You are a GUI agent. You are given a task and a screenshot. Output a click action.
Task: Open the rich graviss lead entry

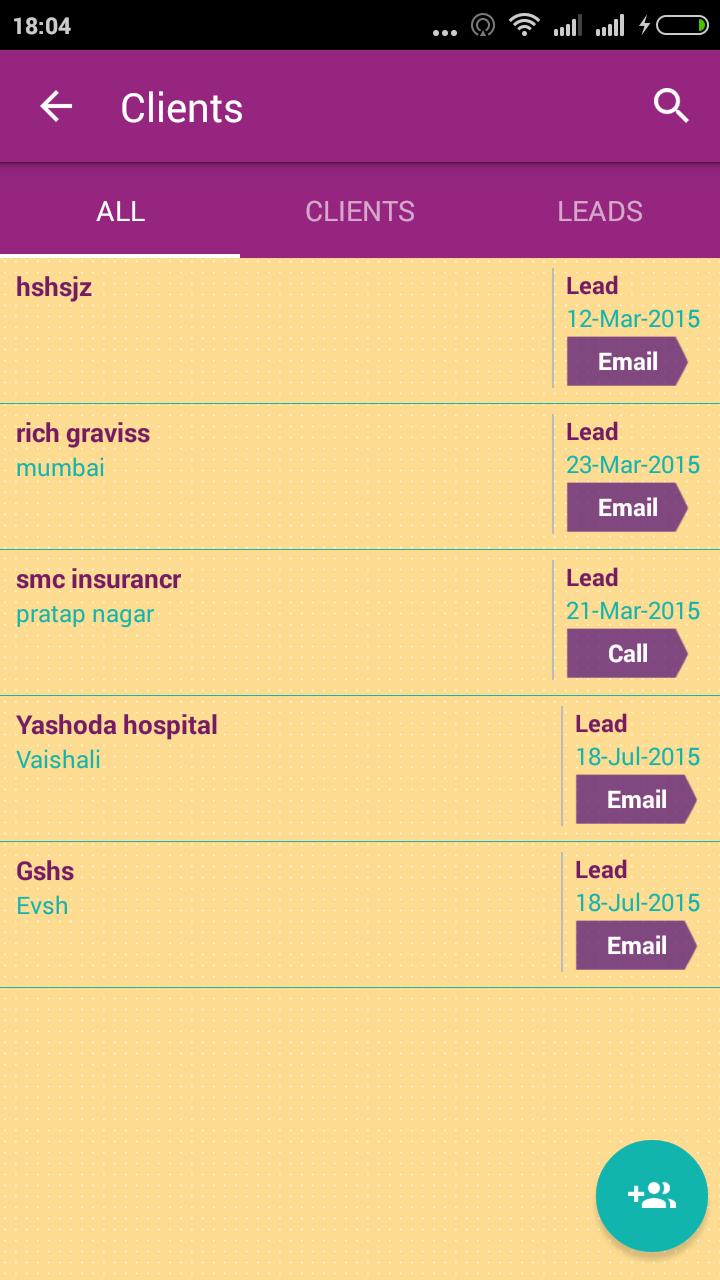270,476
